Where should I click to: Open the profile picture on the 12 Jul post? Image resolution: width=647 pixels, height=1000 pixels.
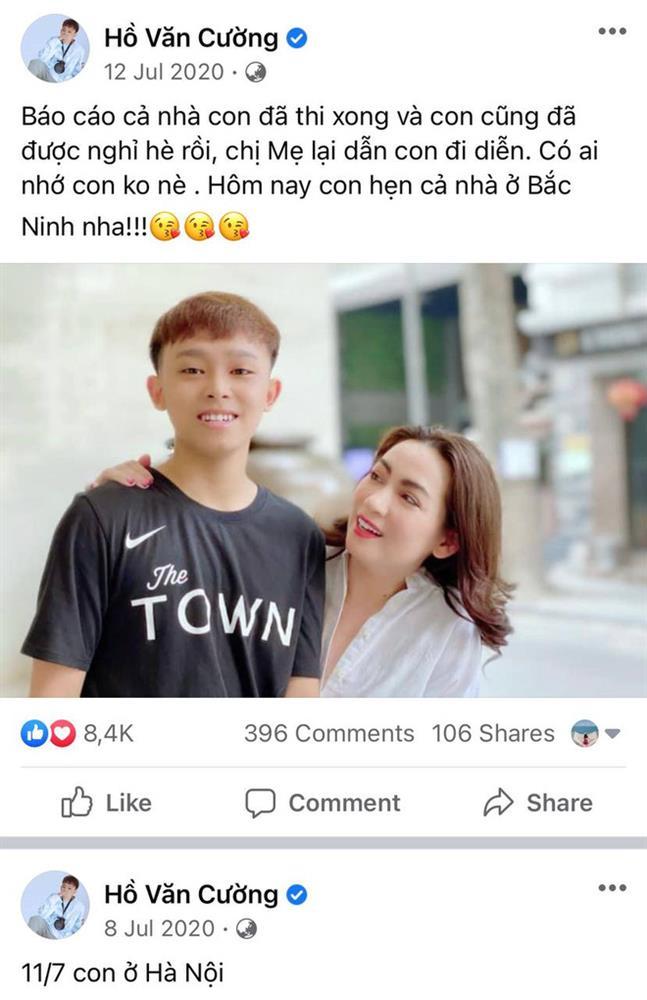click(55, 48)
